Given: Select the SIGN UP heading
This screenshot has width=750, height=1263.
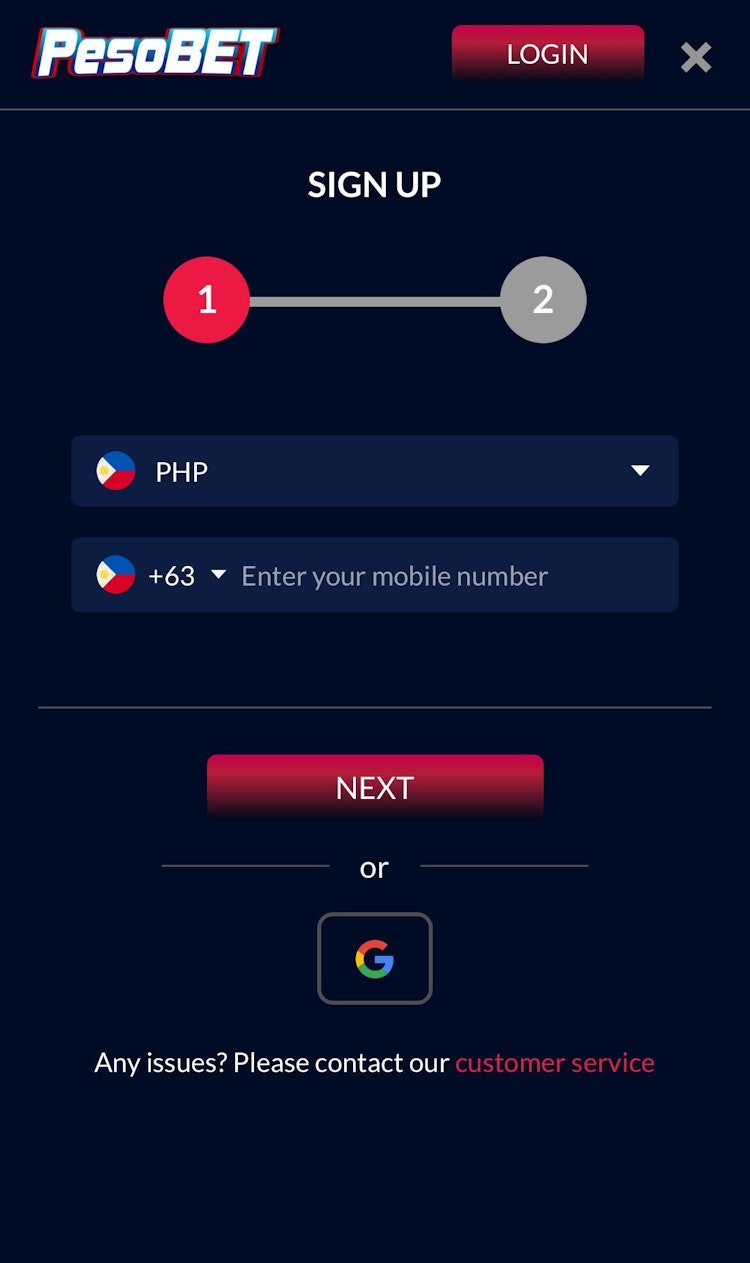Looking at the screenshot, I should click(x=374, y=184).
